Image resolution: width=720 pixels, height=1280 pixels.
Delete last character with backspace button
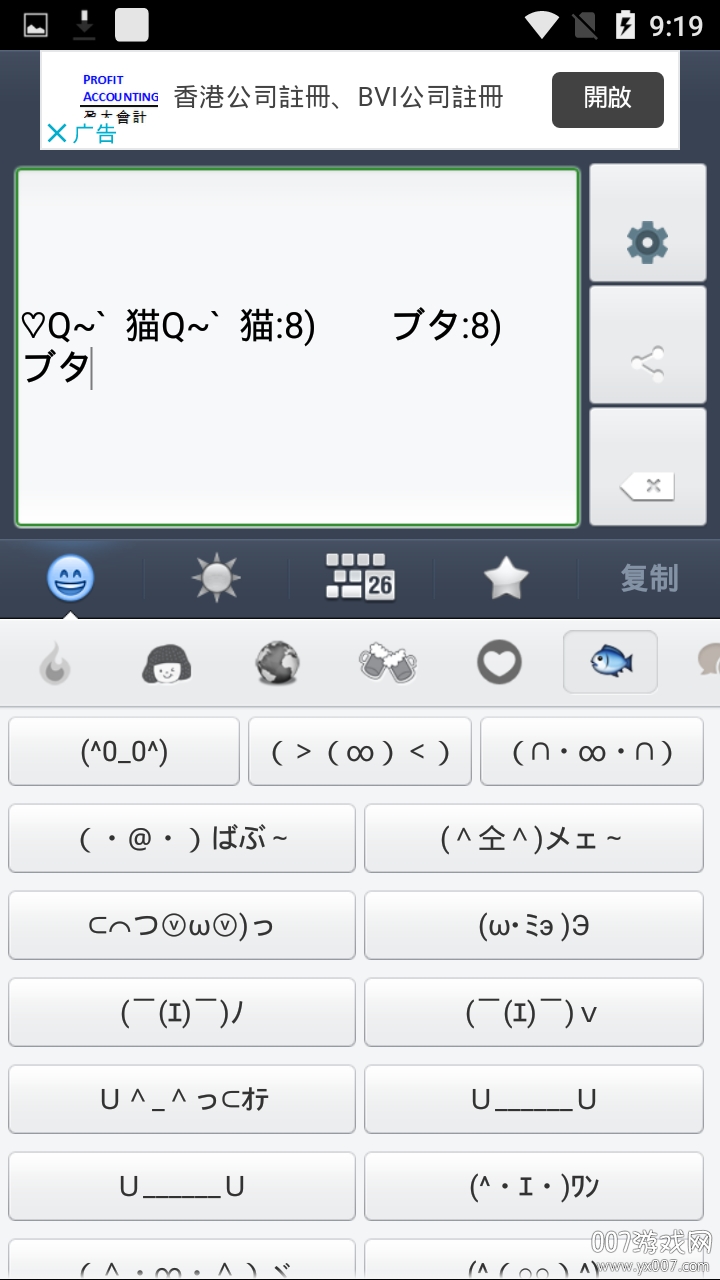click(x=648, y=467)
